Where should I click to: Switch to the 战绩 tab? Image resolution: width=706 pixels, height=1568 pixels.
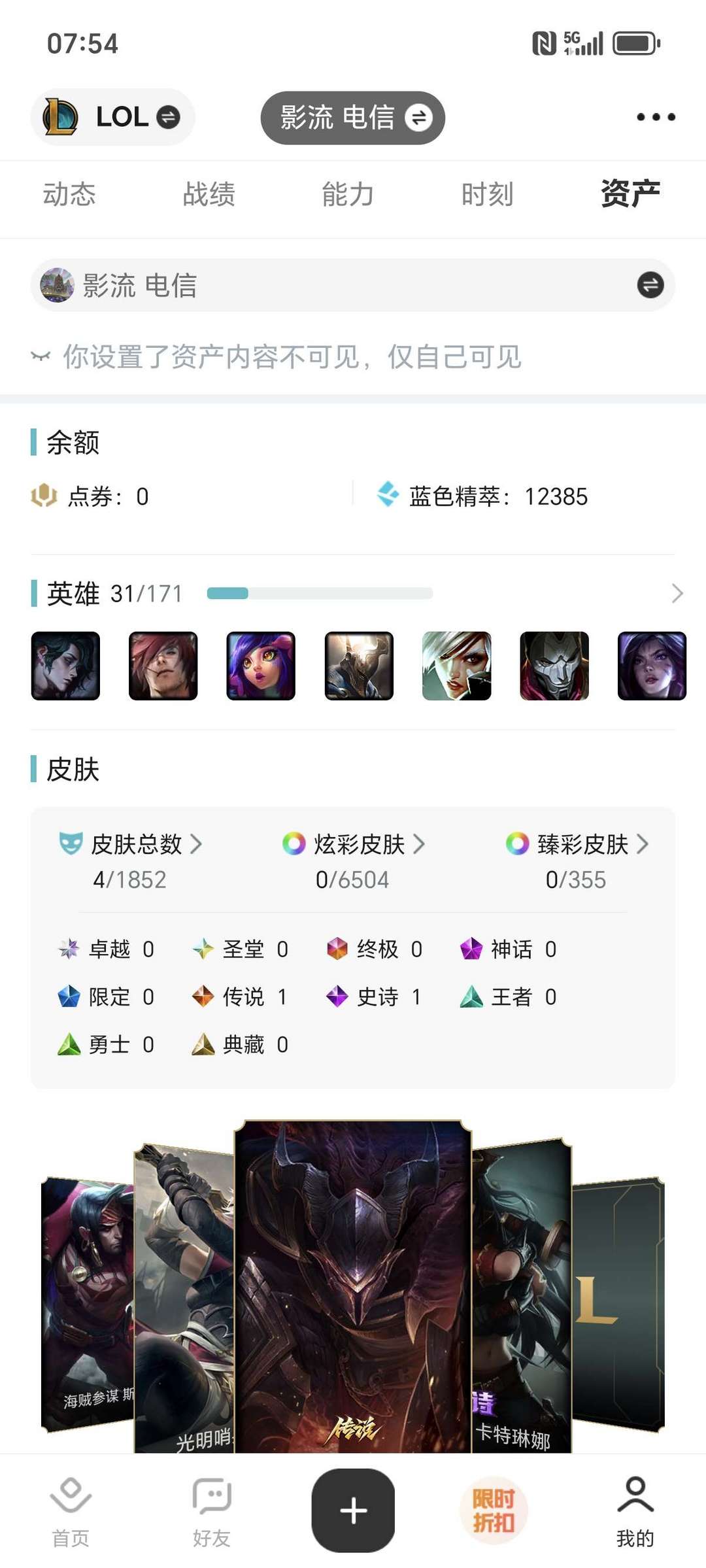pyautogui.click(x=209, y=194)
